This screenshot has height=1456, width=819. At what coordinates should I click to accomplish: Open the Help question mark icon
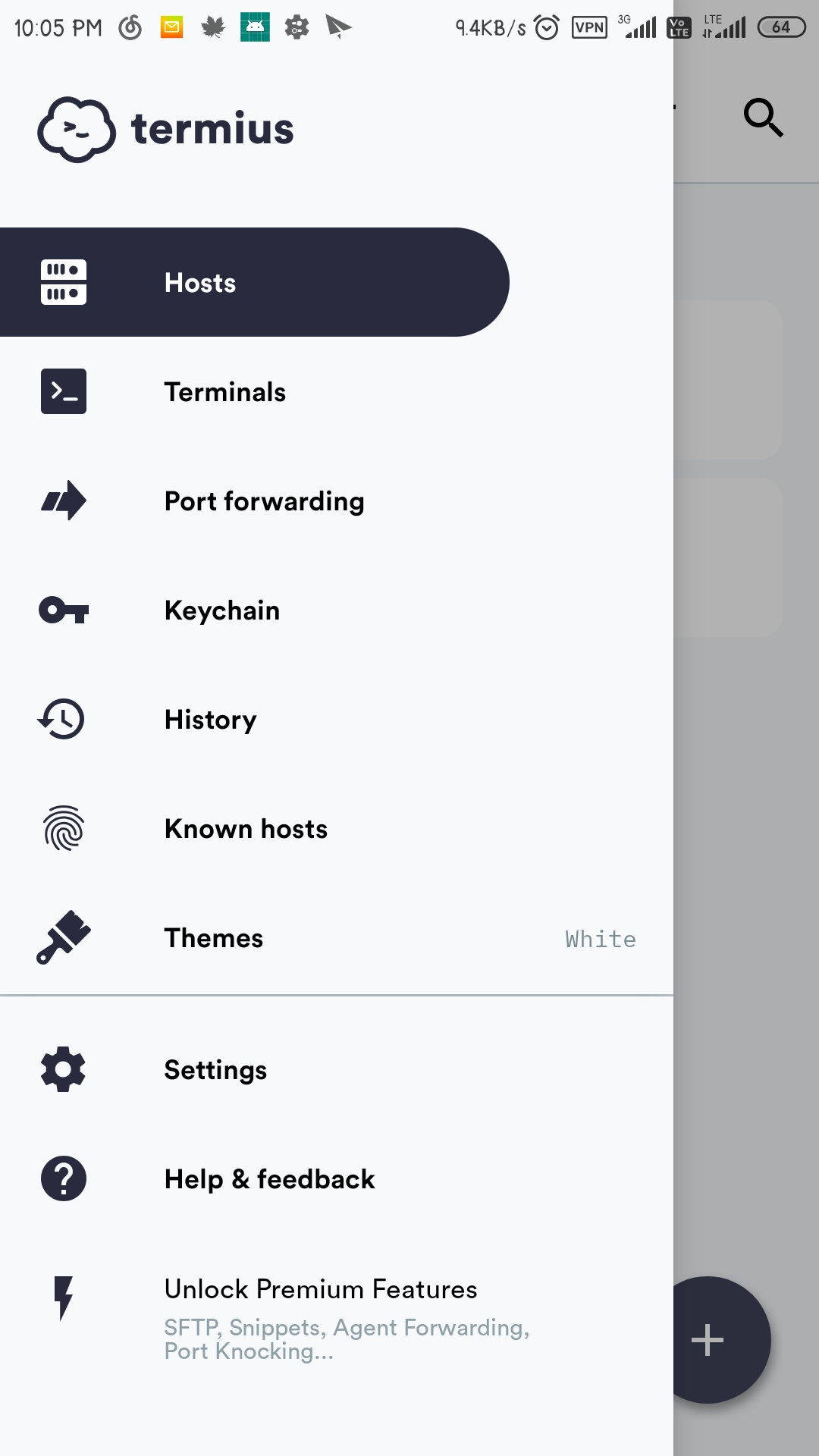coord(64,1178)
